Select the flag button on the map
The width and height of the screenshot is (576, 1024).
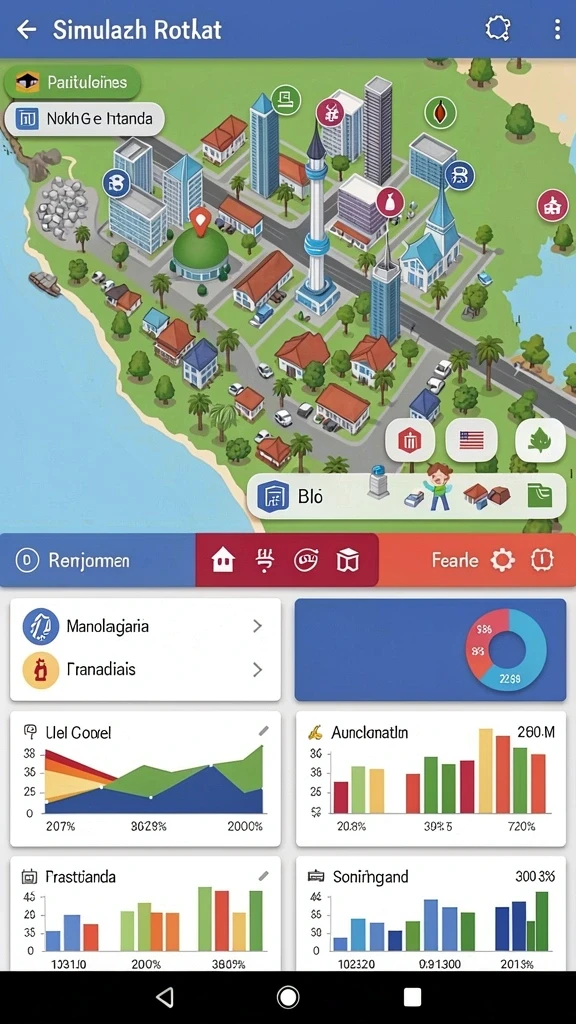pyautogui.click(x=471, y=441)
